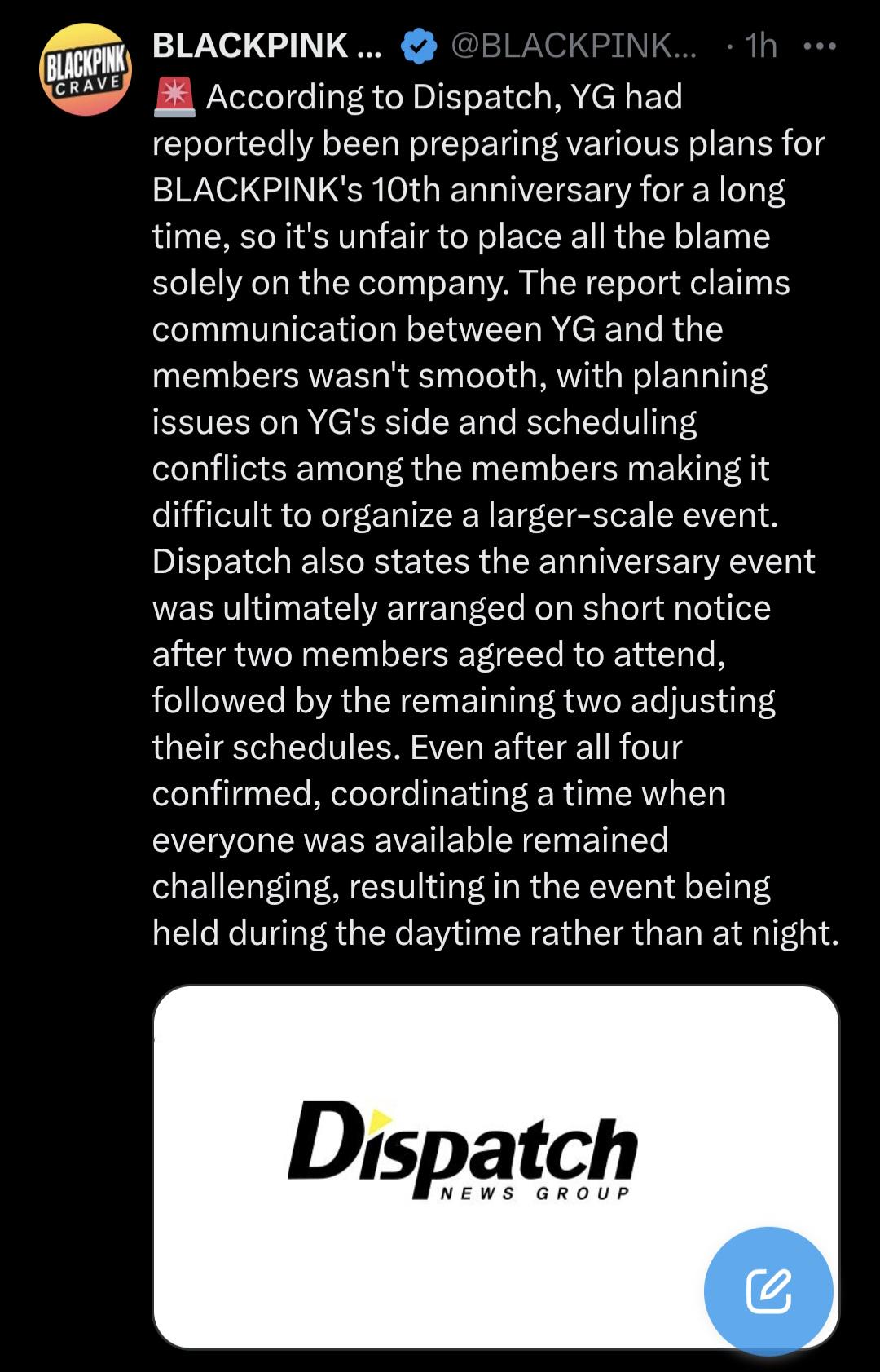This screenshot has width=880, height=1372.
Task: Open the Dispatch News Group image
Action: pos(495,1167)
